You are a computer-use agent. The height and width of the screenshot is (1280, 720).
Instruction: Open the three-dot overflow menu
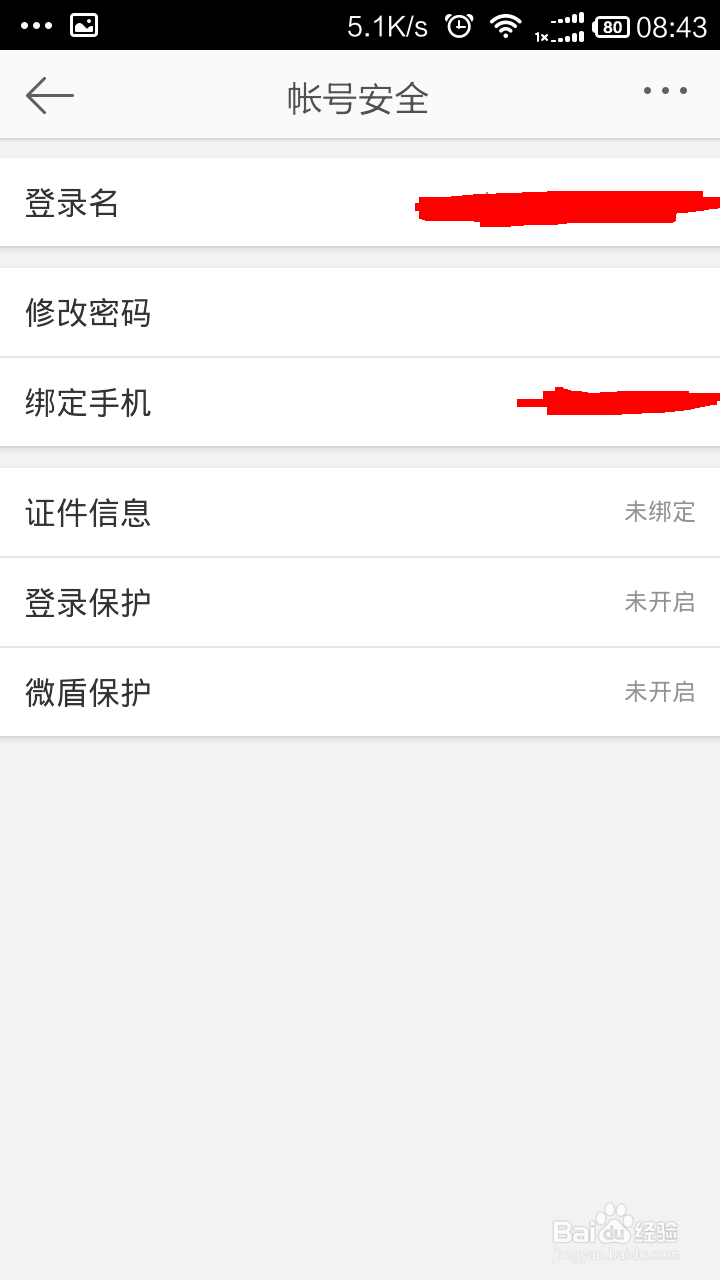664,91
